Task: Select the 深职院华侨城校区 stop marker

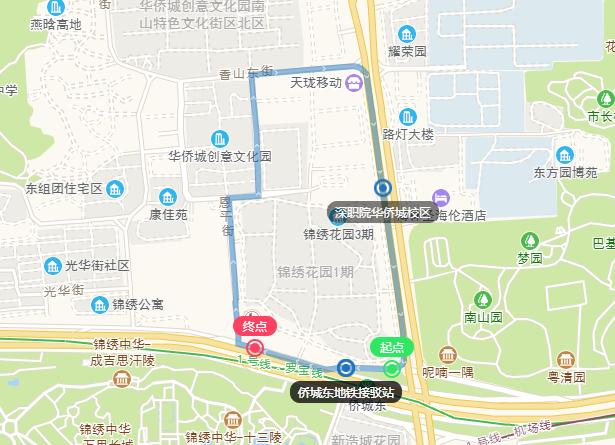Action: click(x=383, y=187)
